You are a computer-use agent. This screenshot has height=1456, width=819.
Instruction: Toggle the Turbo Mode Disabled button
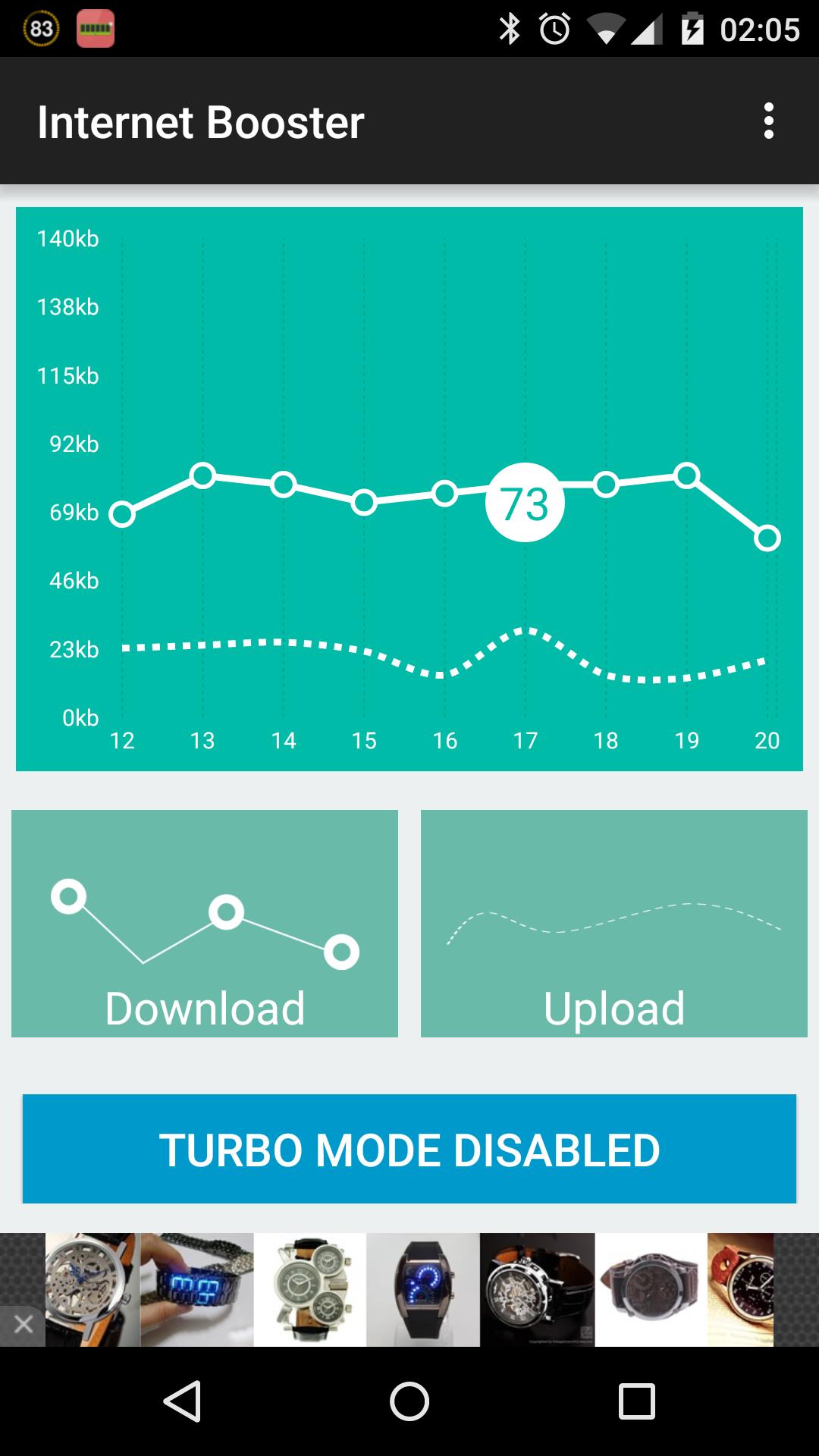[409, 1149]
